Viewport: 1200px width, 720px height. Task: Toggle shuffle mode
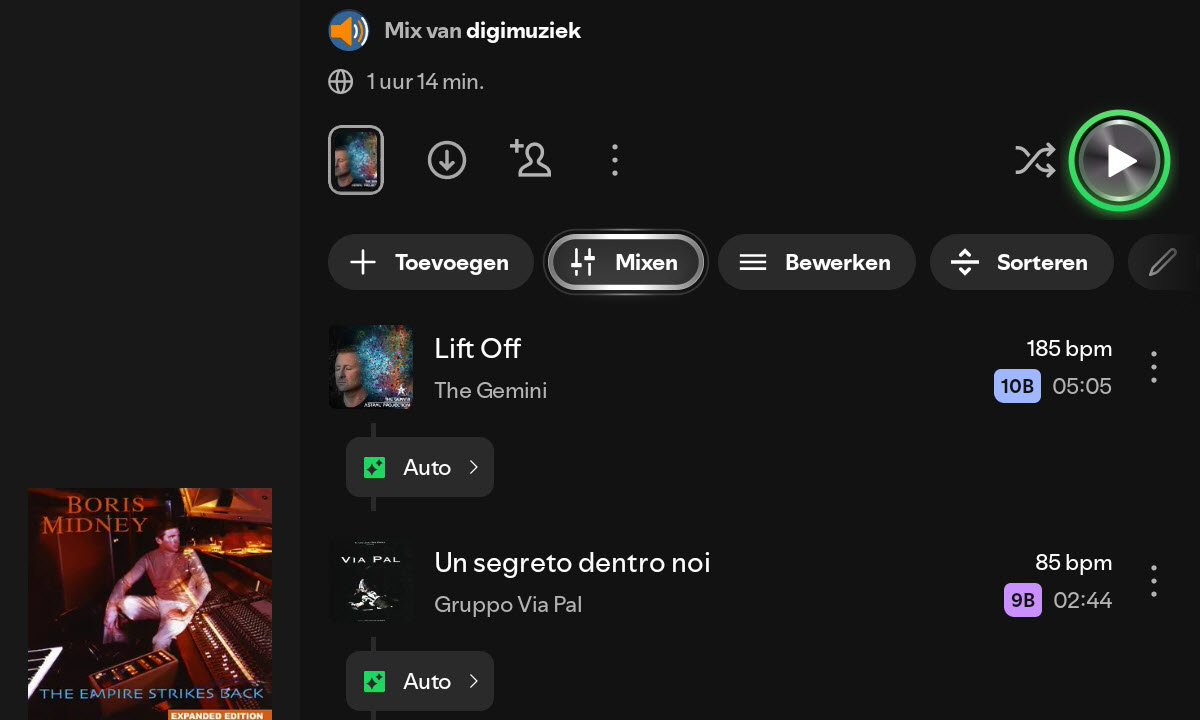[1035, 161]
